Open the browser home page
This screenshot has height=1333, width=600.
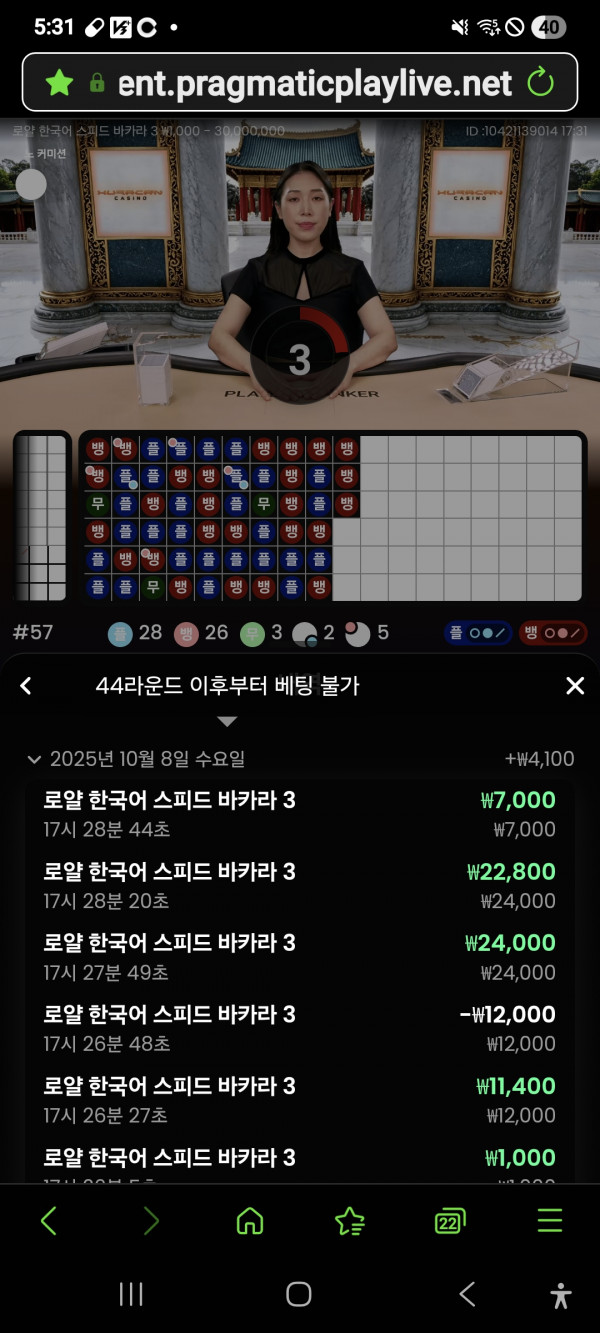249,1221
